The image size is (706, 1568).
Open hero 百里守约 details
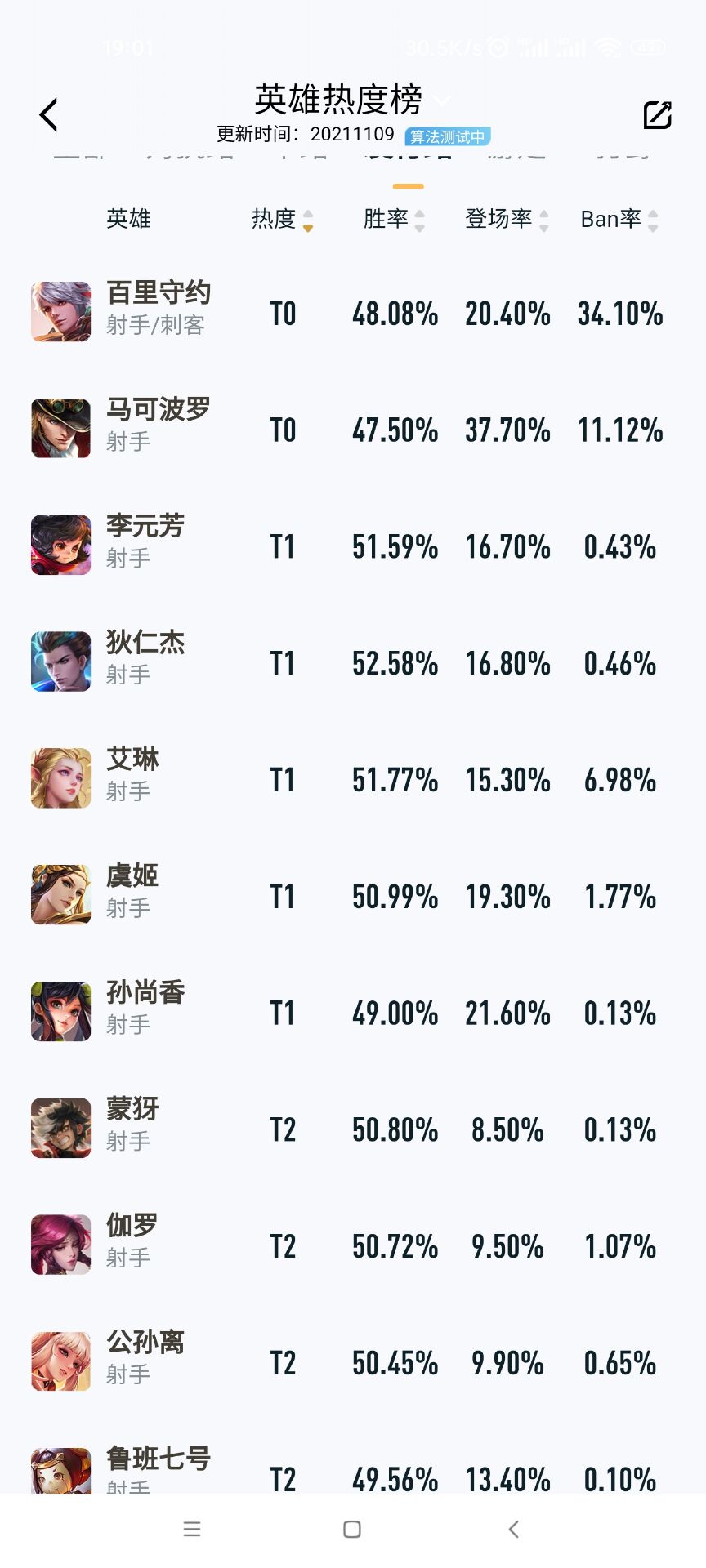tap(159, 310)
